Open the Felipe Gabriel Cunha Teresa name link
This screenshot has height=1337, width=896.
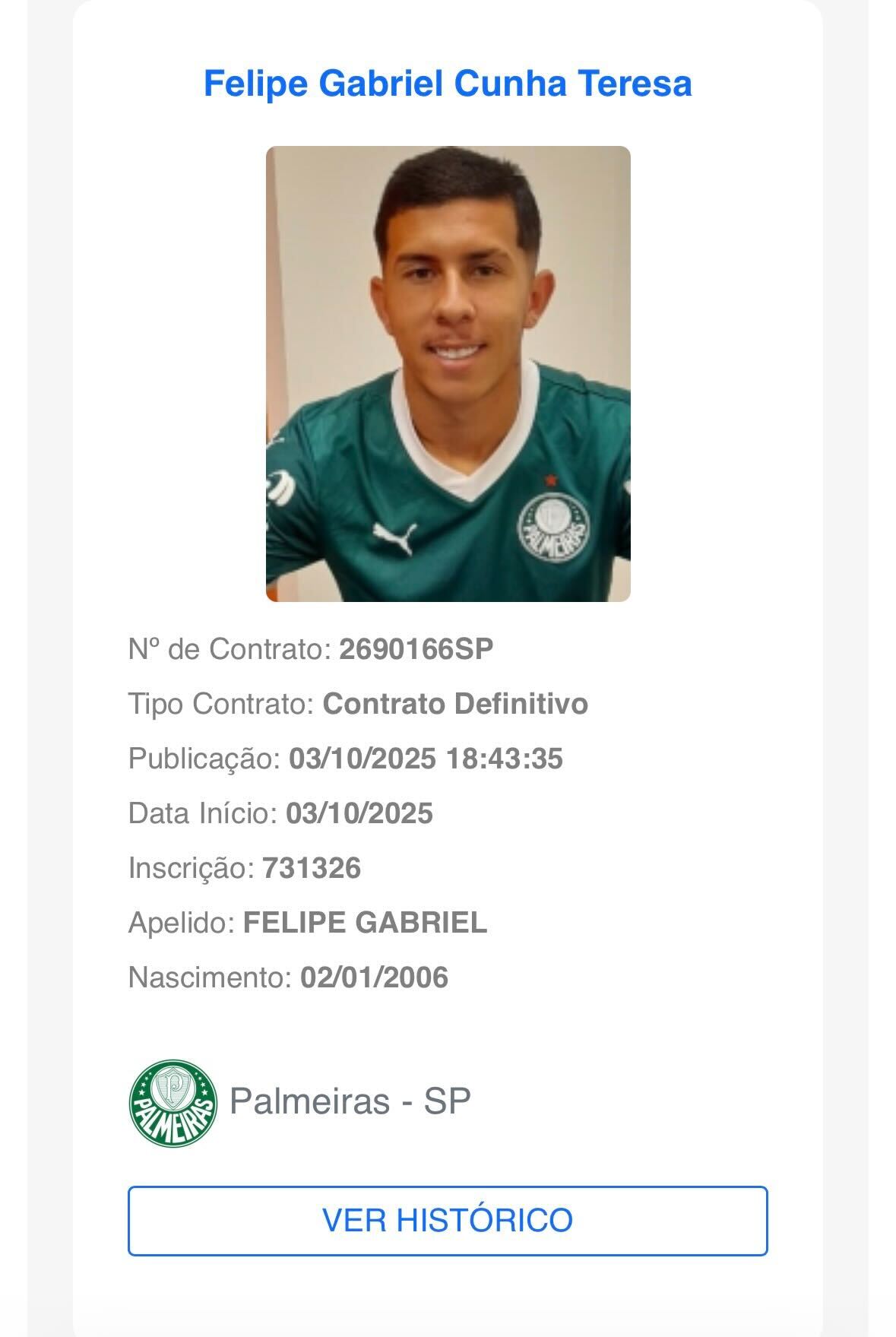click(448, 83)
